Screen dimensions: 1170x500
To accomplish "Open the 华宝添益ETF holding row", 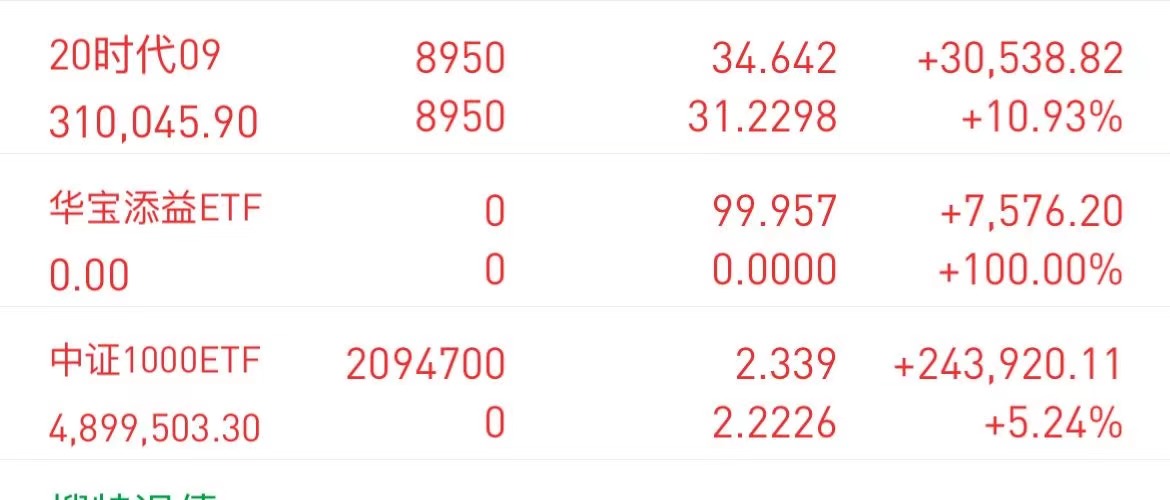I will [x=585, y=240].
